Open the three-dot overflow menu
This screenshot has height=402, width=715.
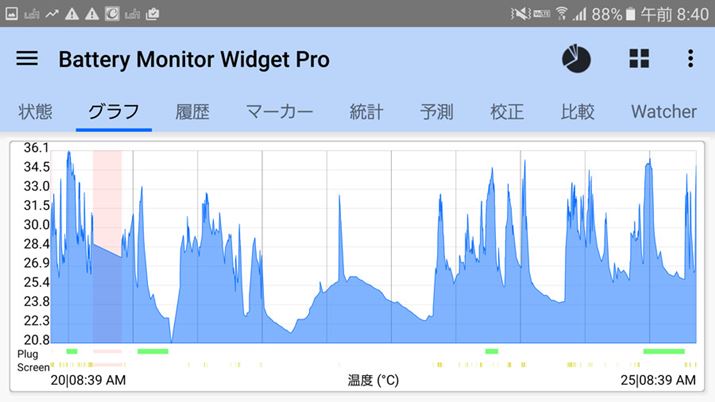690,59
